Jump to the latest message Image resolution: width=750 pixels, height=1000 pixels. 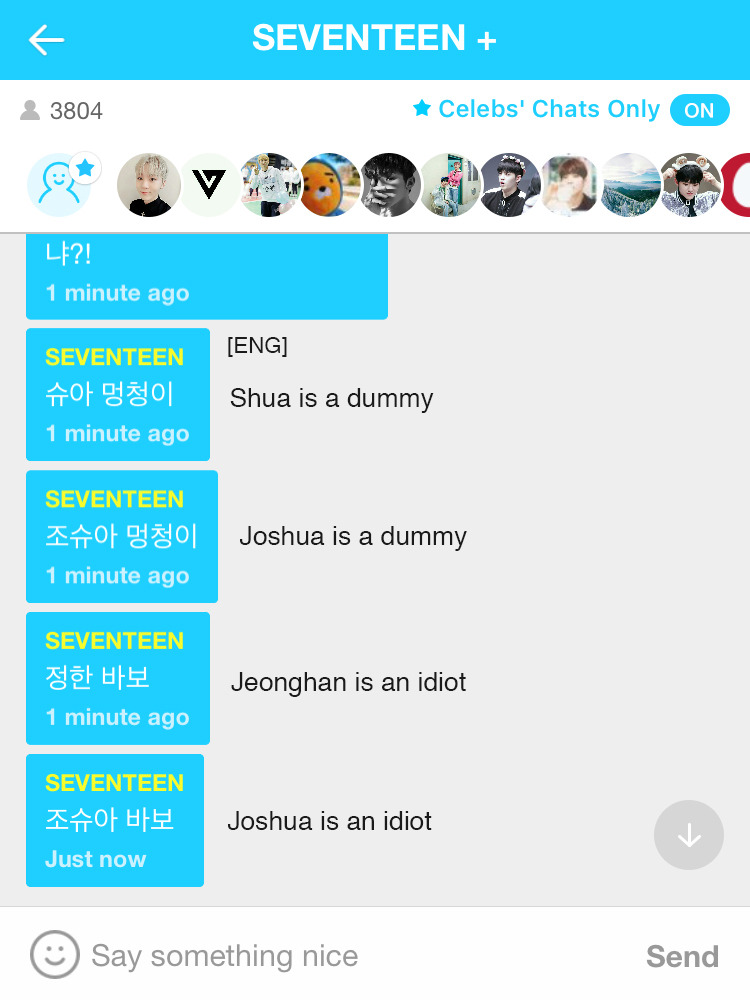688,835
